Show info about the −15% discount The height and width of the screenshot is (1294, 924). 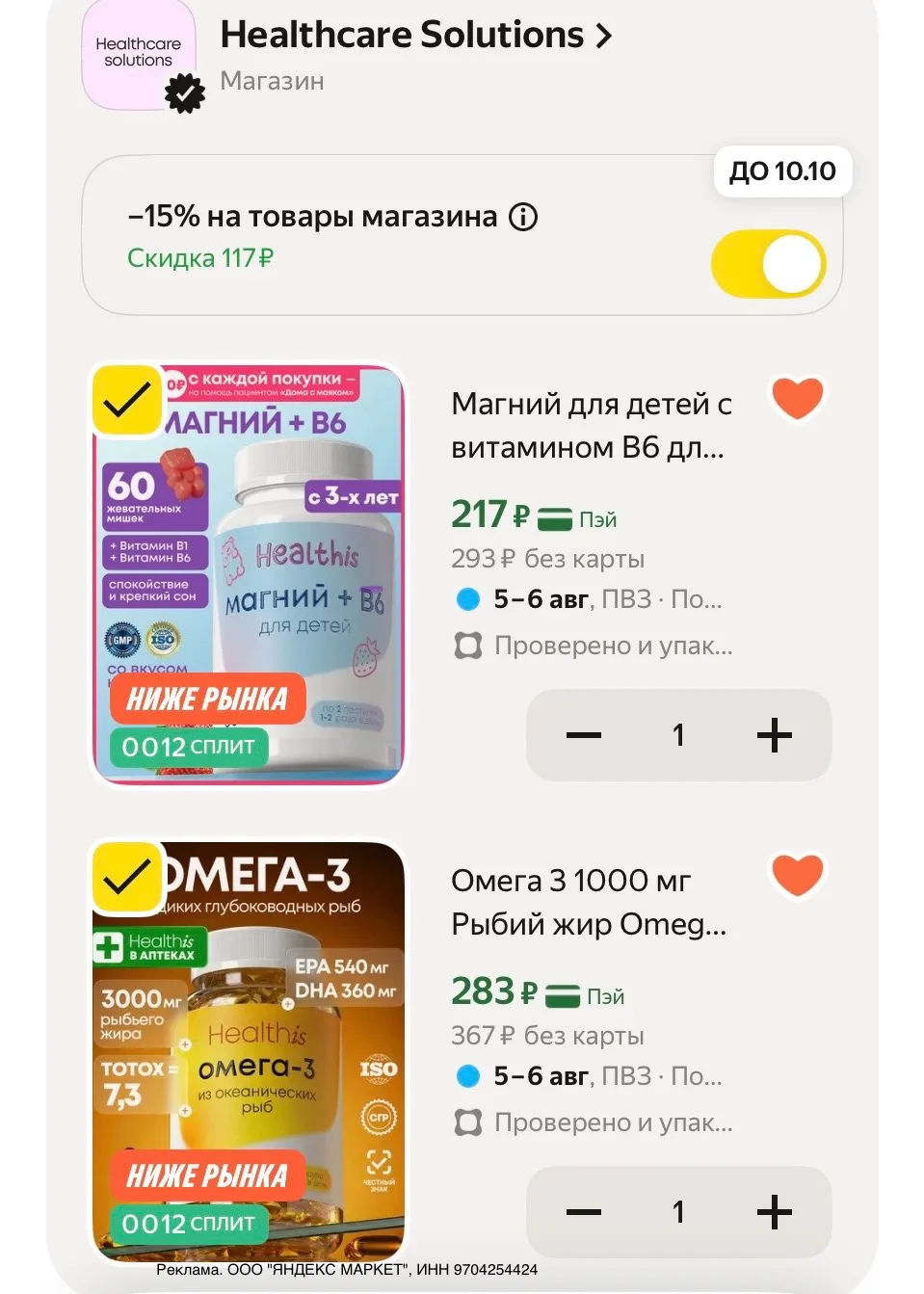[x=523, y=217]
